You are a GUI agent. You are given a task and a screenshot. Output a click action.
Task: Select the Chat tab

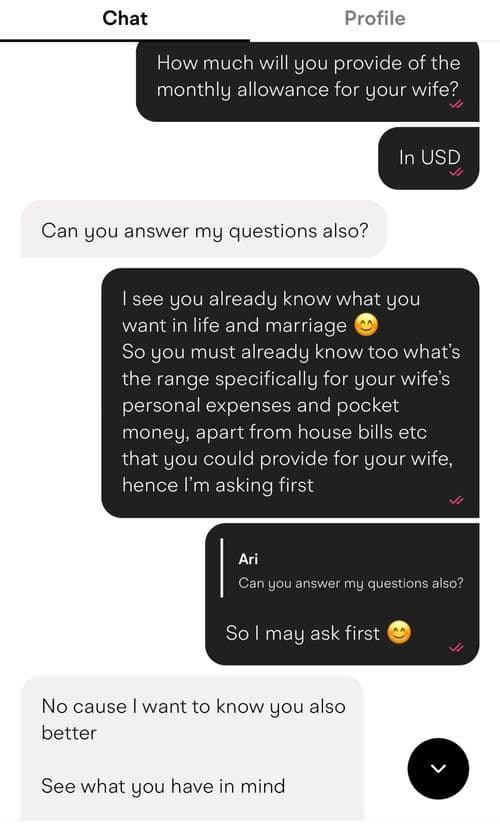point(125,18)
